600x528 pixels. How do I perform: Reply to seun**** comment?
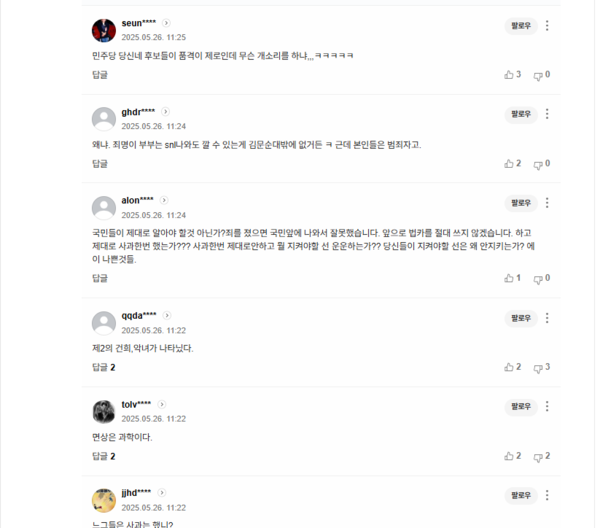tap(100, 75)
